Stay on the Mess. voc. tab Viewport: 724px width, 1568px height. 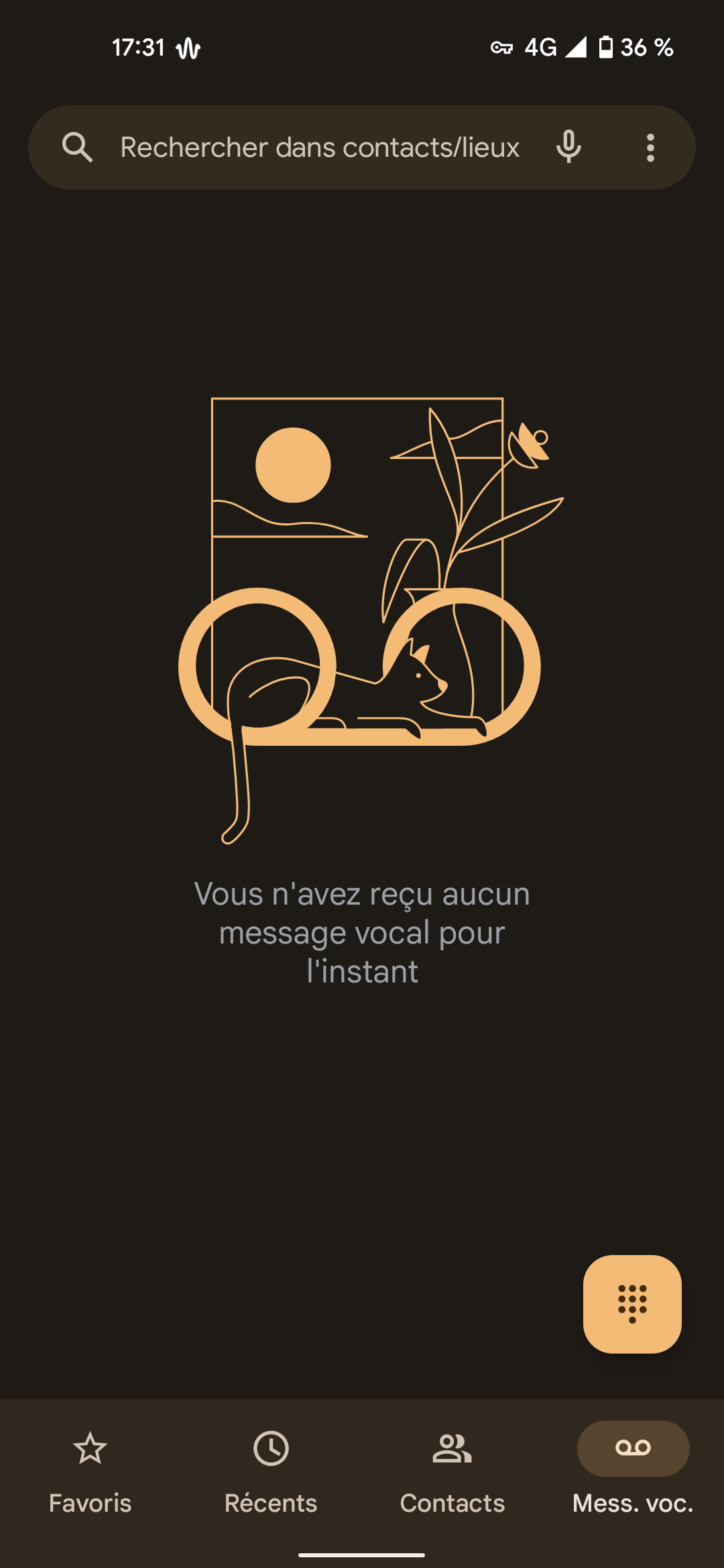click(632, 1474)
